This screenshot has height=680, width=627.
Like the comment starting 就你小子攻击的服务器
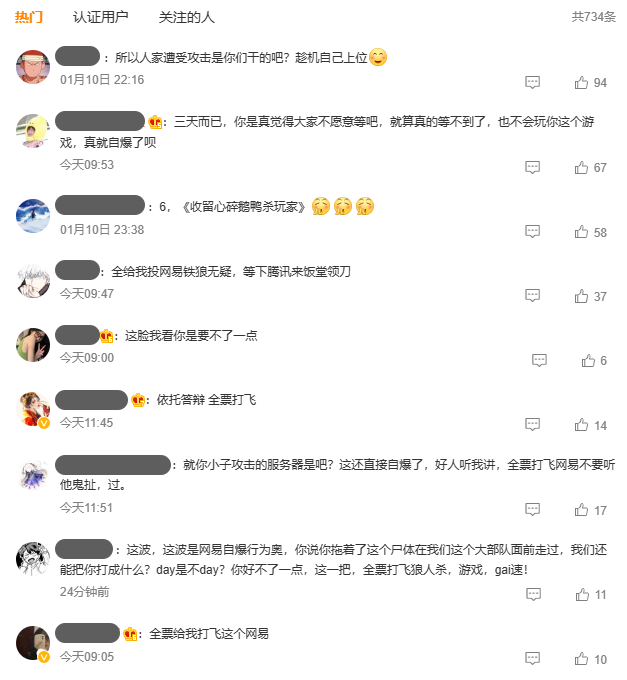[581, 510]
